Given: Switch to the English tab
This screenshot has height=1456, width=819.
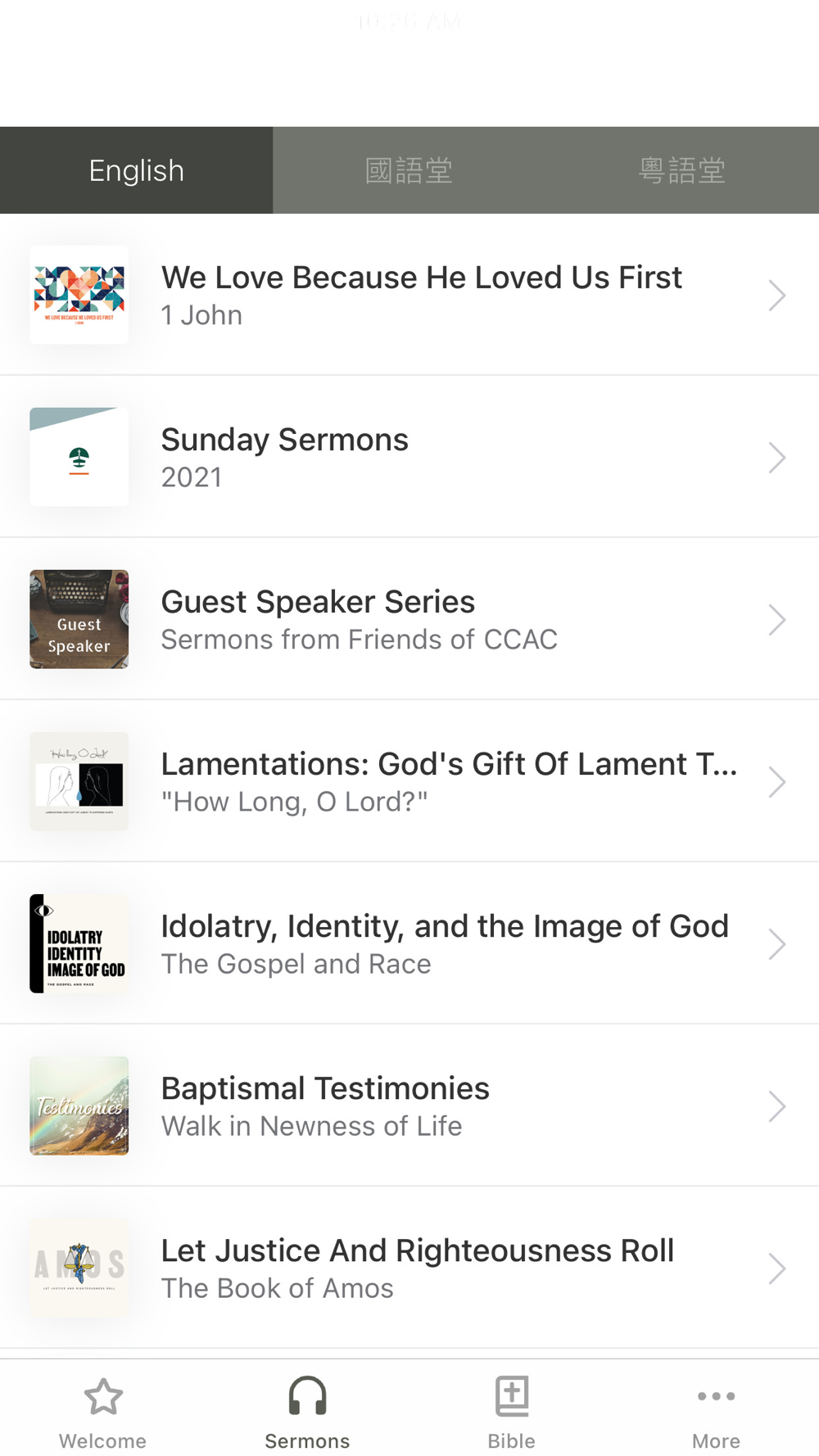Looking at the screenshot, I should click(136, 170).
